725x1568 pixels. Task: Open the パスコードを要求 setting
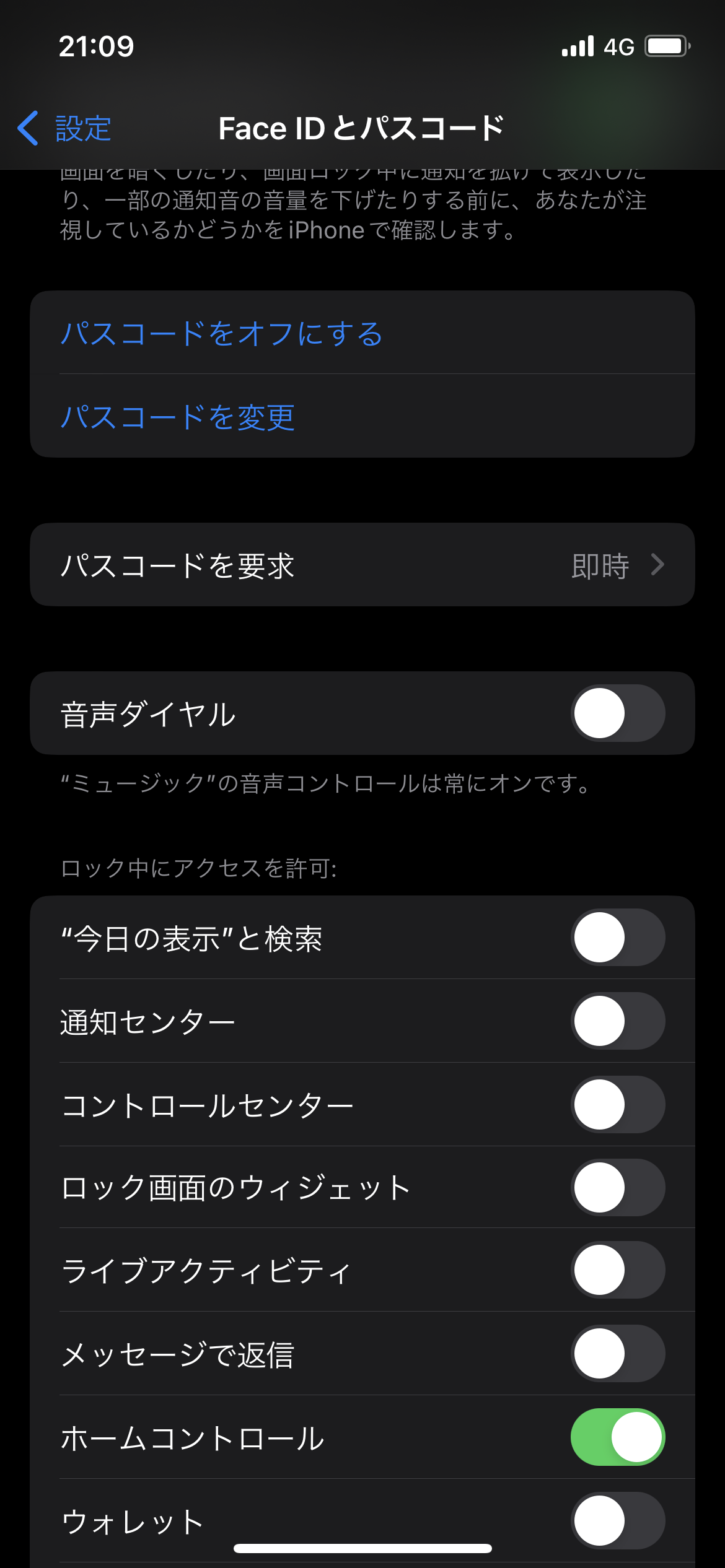tap(362, 565)
